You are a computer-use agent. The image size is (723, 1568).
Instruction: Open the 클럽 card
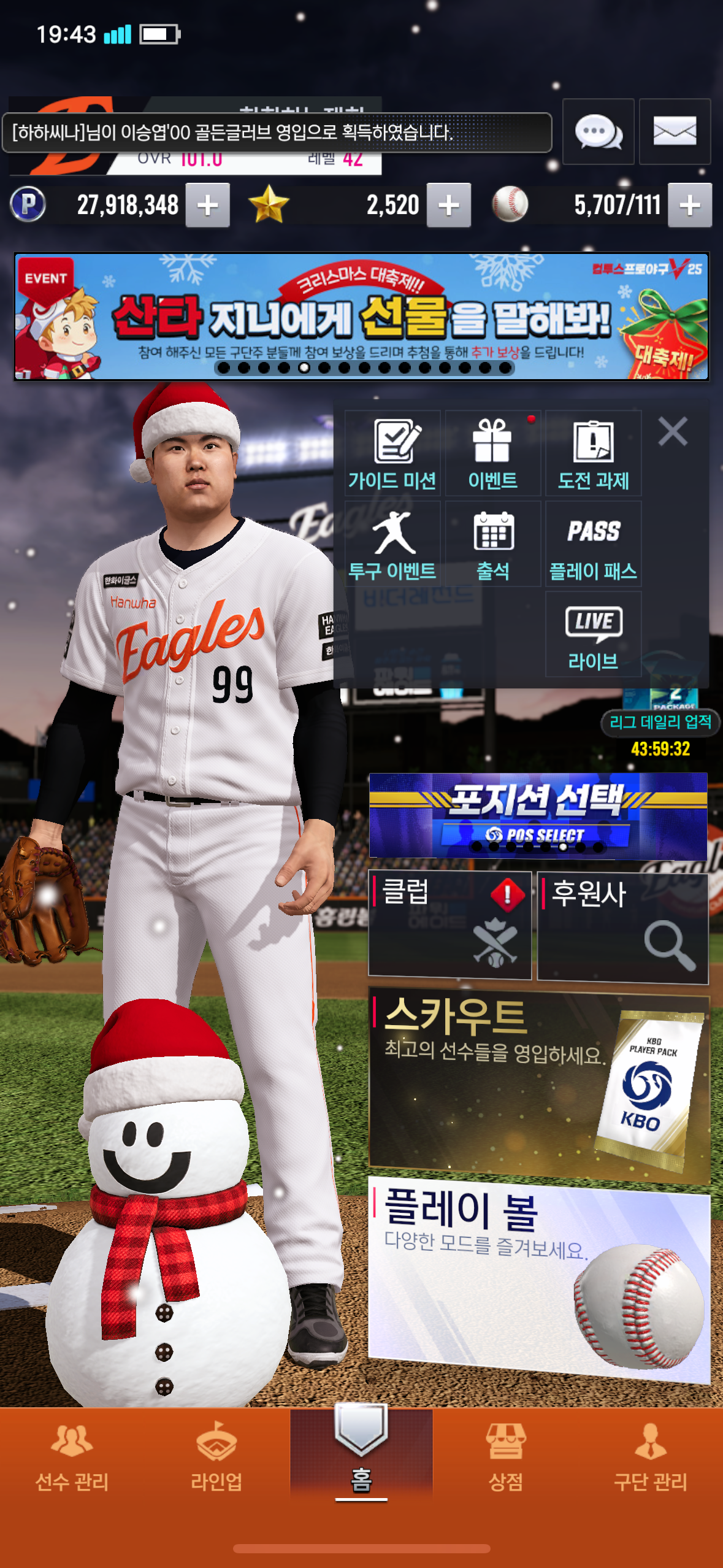point(449,924)
